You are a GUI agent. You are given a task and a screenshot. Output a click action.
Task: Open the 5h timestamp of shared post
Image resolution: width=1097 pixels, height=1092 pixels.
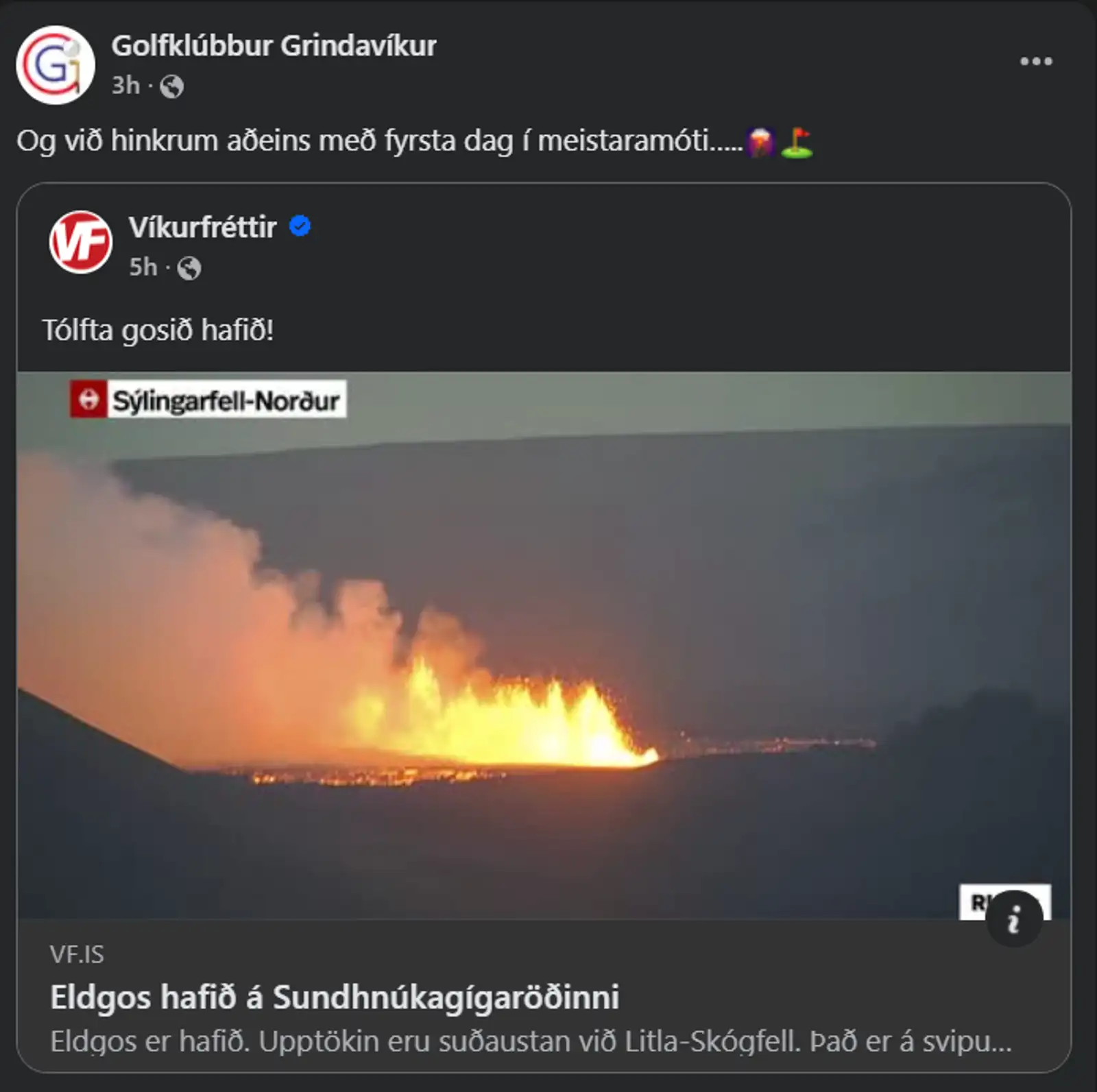(143, 267)
